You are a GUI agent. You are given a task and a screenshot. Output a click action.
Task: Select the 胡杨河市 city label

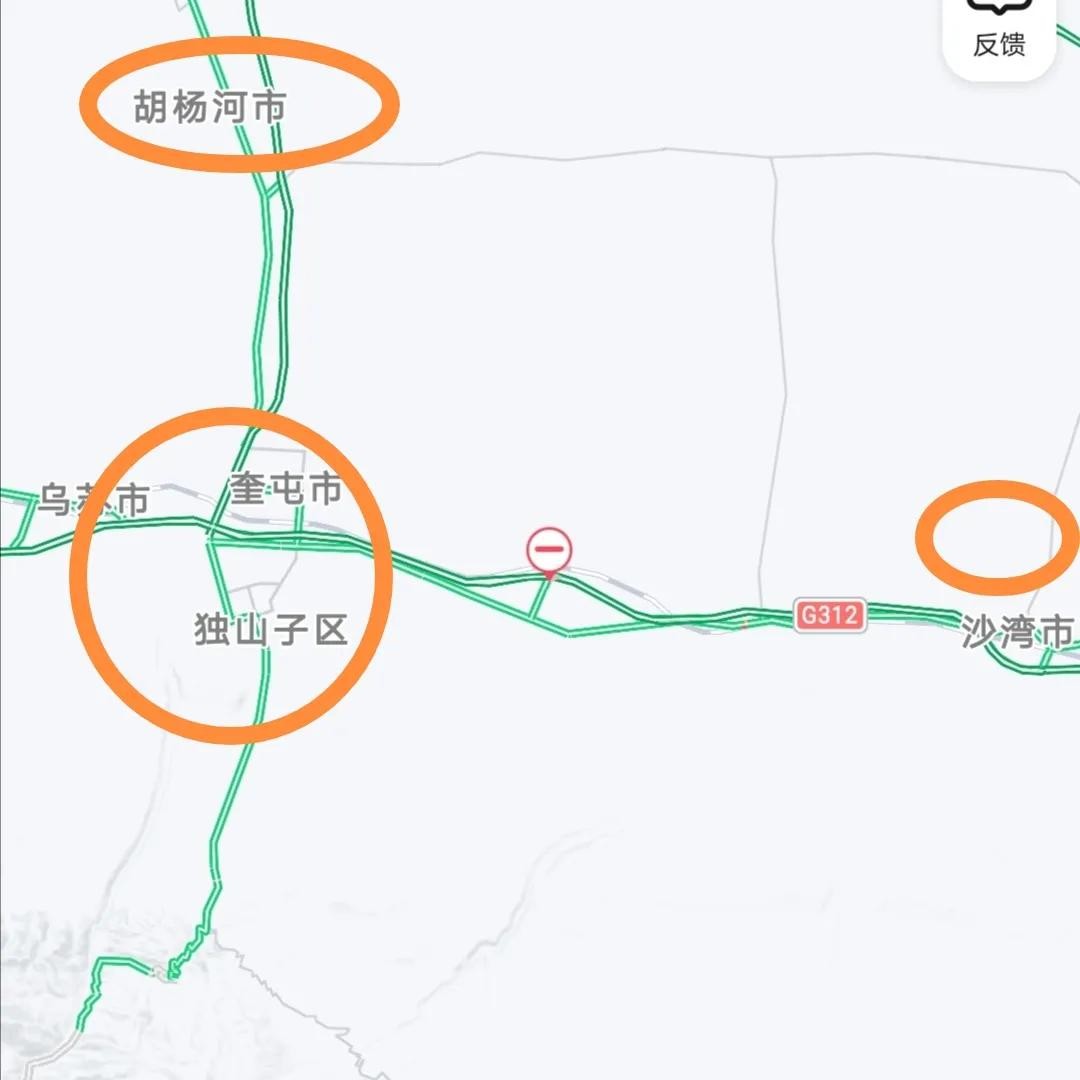[x=210, y=106]
